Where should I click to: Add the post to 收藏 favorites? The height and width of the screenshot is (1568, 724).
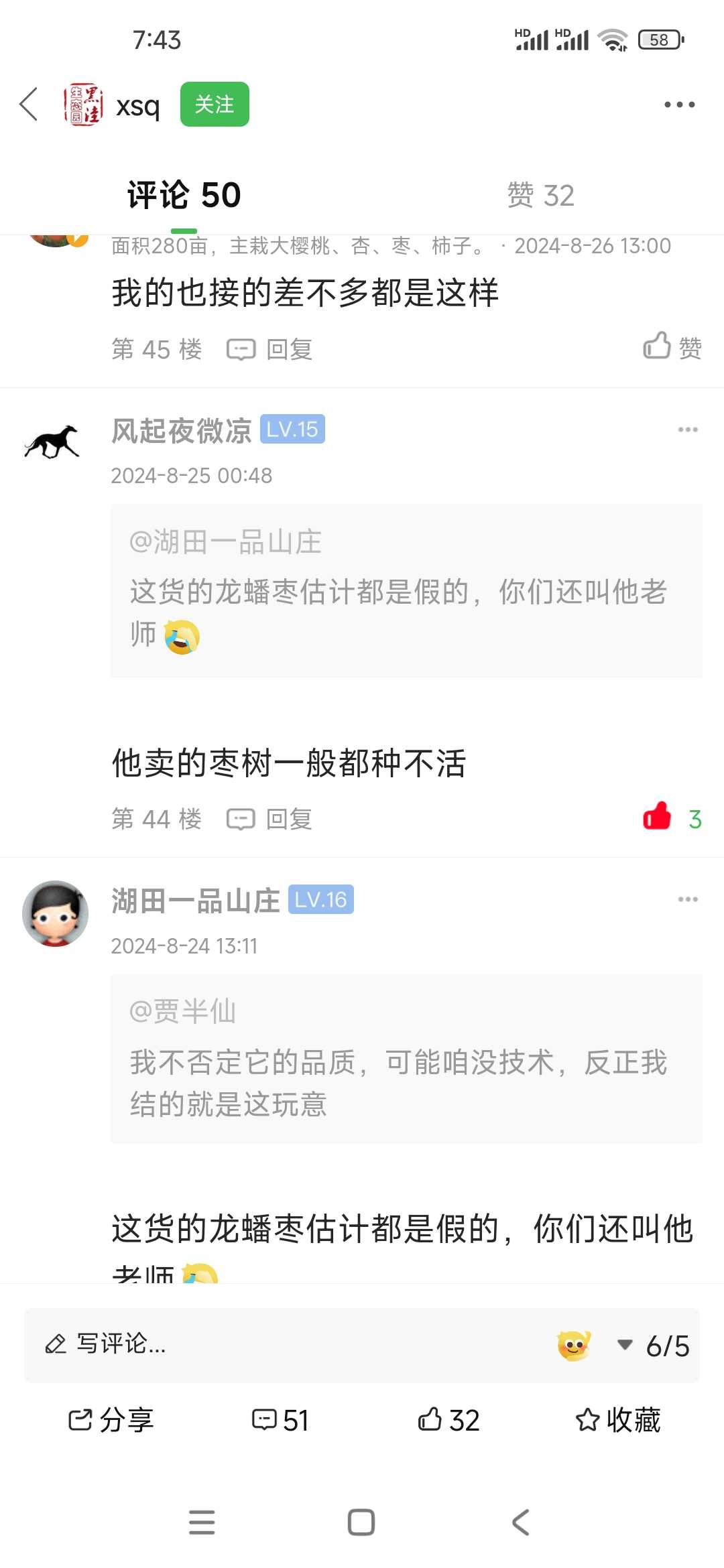tap(618, 1420)
